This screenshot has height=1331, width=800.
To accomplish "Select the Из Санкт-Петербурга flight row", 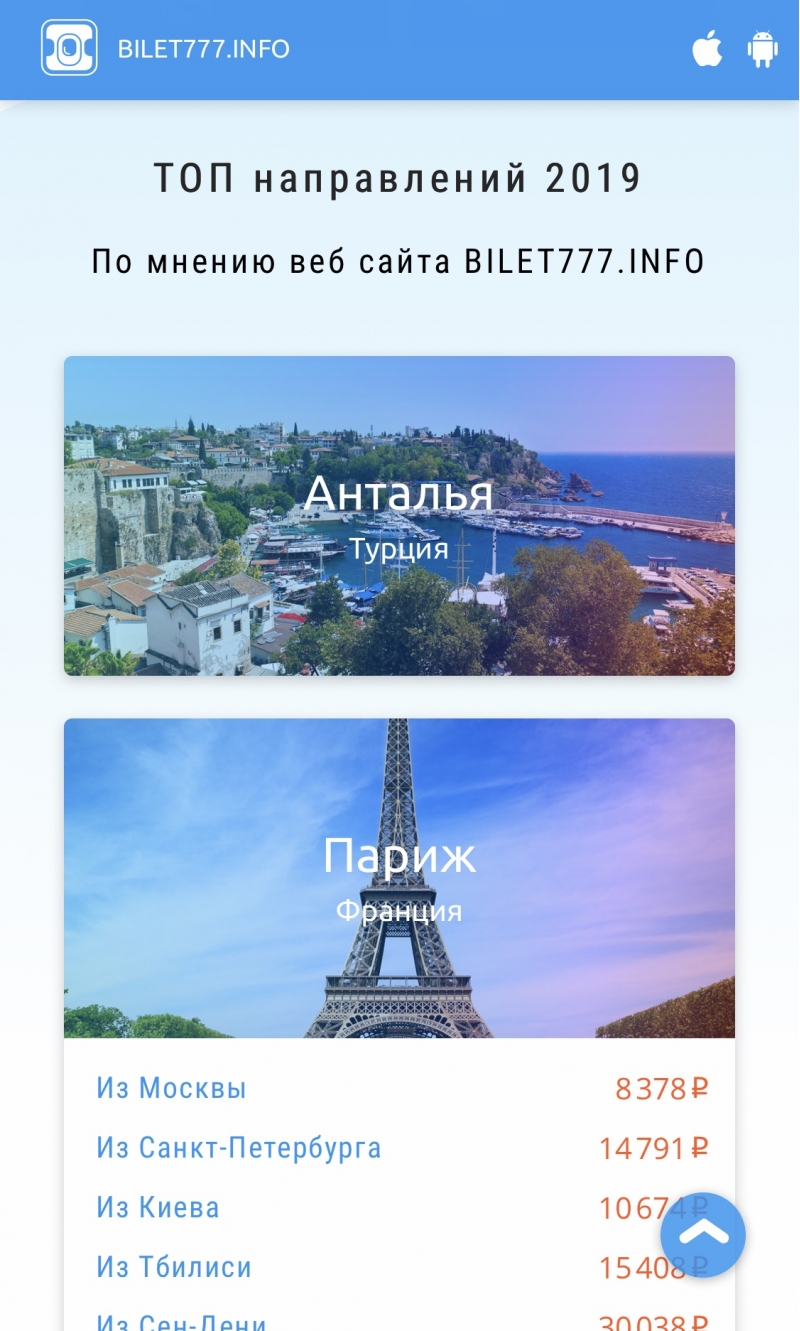I will pyautogui.click(x=402, y=1148).
